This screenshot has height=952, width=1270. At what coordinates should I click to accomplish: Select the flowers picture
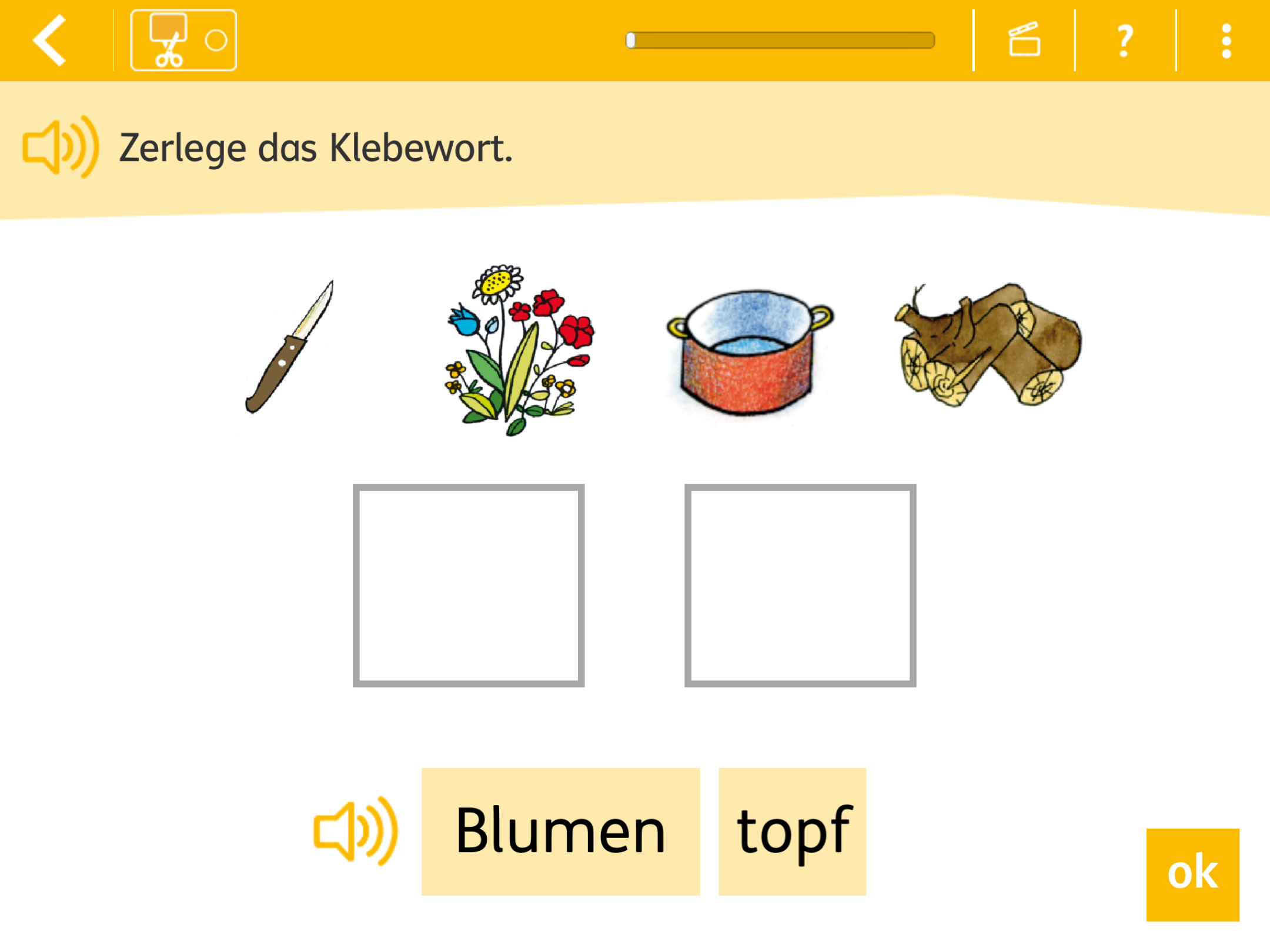519,350
